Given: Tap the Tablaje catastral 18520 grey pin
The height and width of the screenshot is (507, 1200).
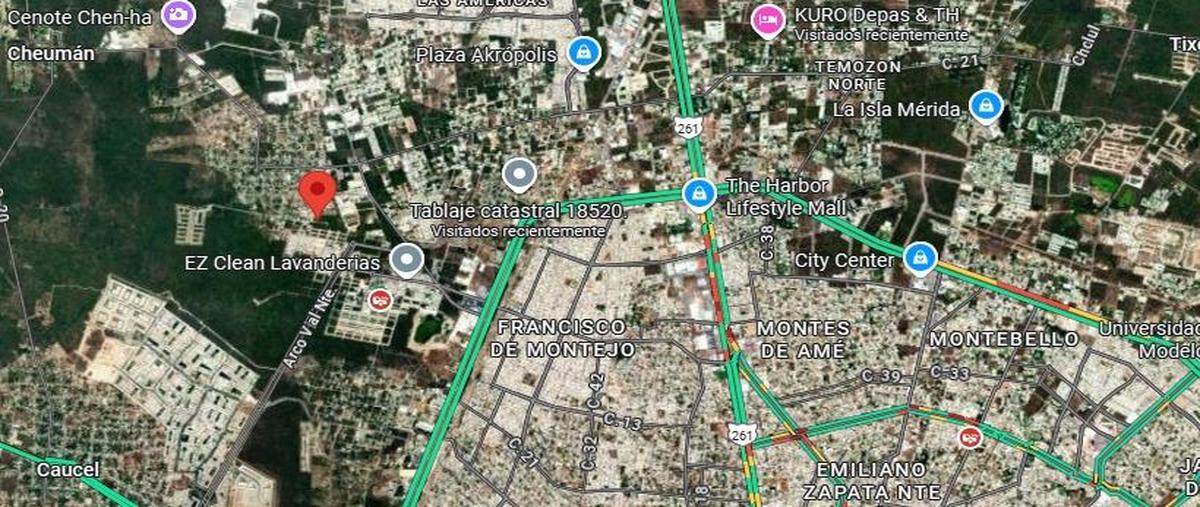Looking at the screenshot, I should click(x=518, y=175).
